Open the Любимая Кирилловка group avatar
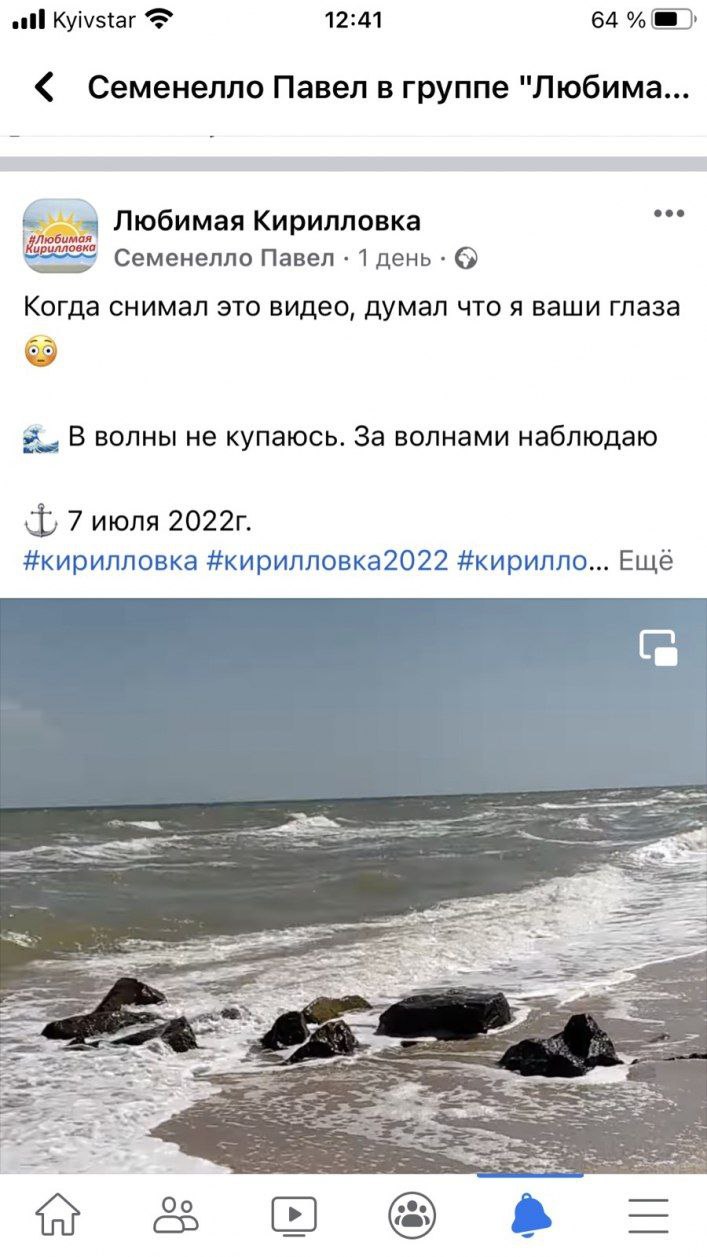 pyautogui.click(x=60, y=236)
